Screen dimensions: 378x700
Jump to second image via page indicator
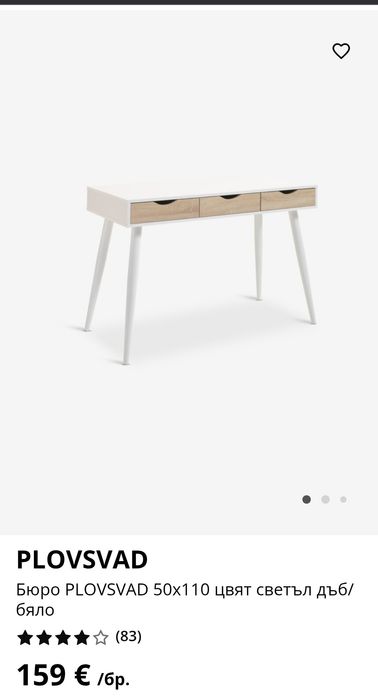click(x=325, y=500)
